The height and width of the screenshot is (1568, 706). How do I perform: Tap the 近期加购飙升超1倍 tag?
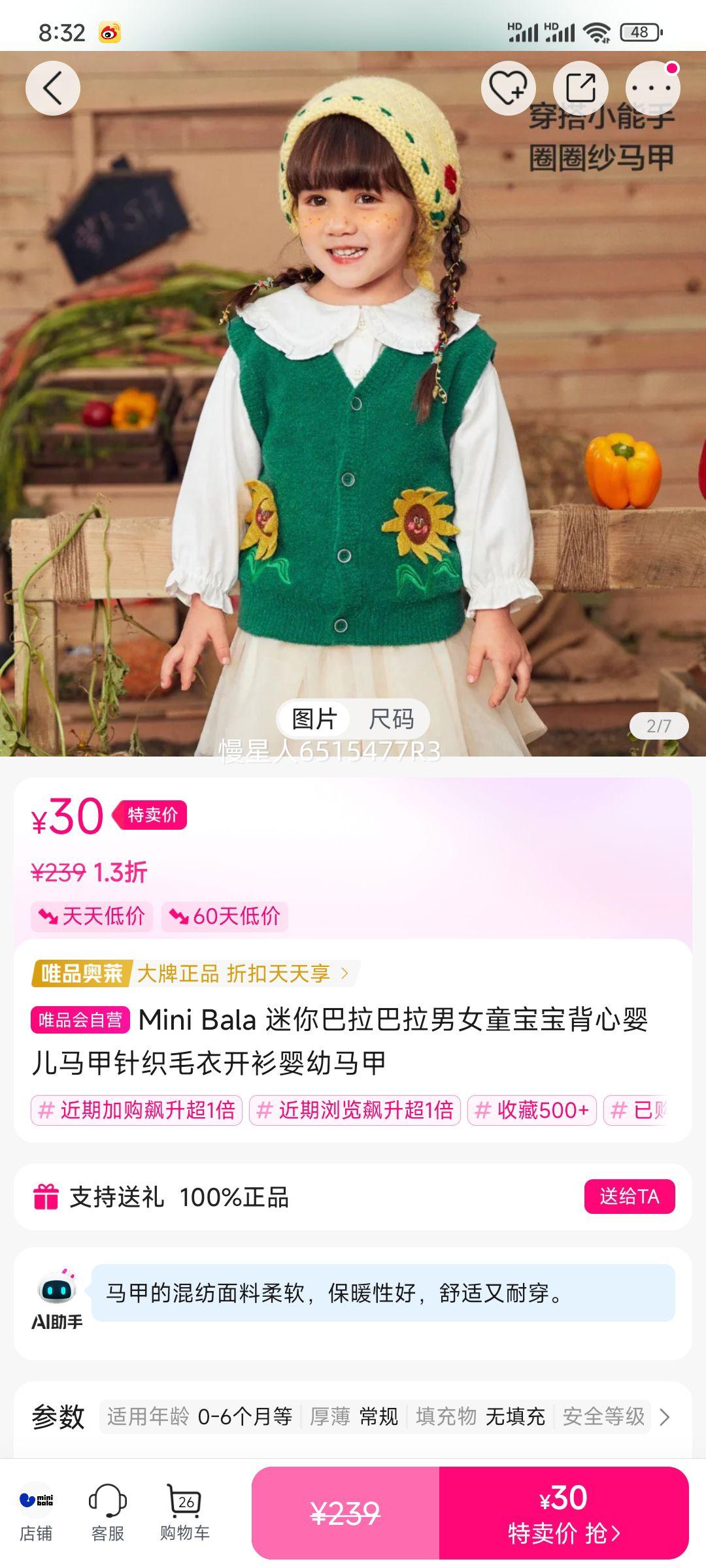point(137,1110)
